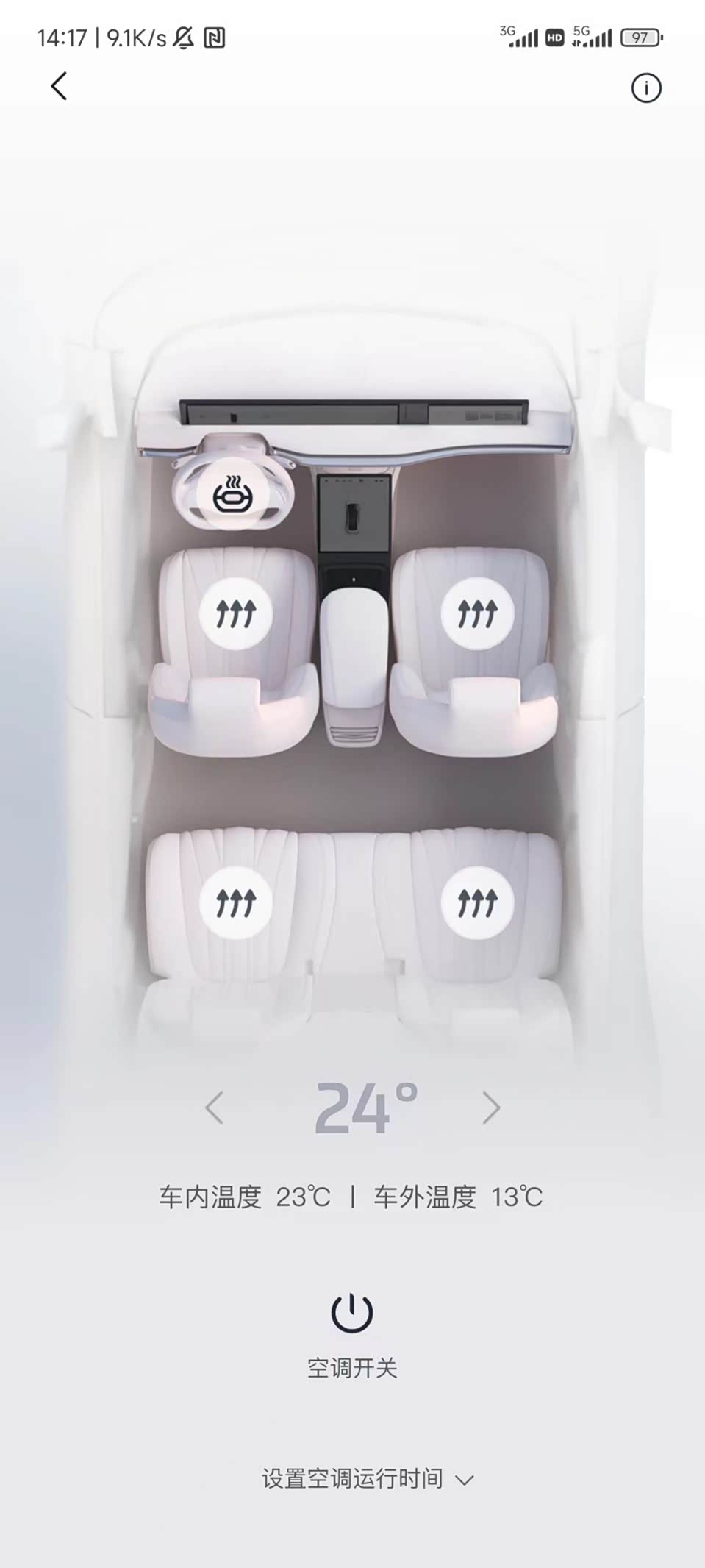This screenshot has height=1568, width=705.
Task: Go back to the previous screen
Action: click(59, 87)
